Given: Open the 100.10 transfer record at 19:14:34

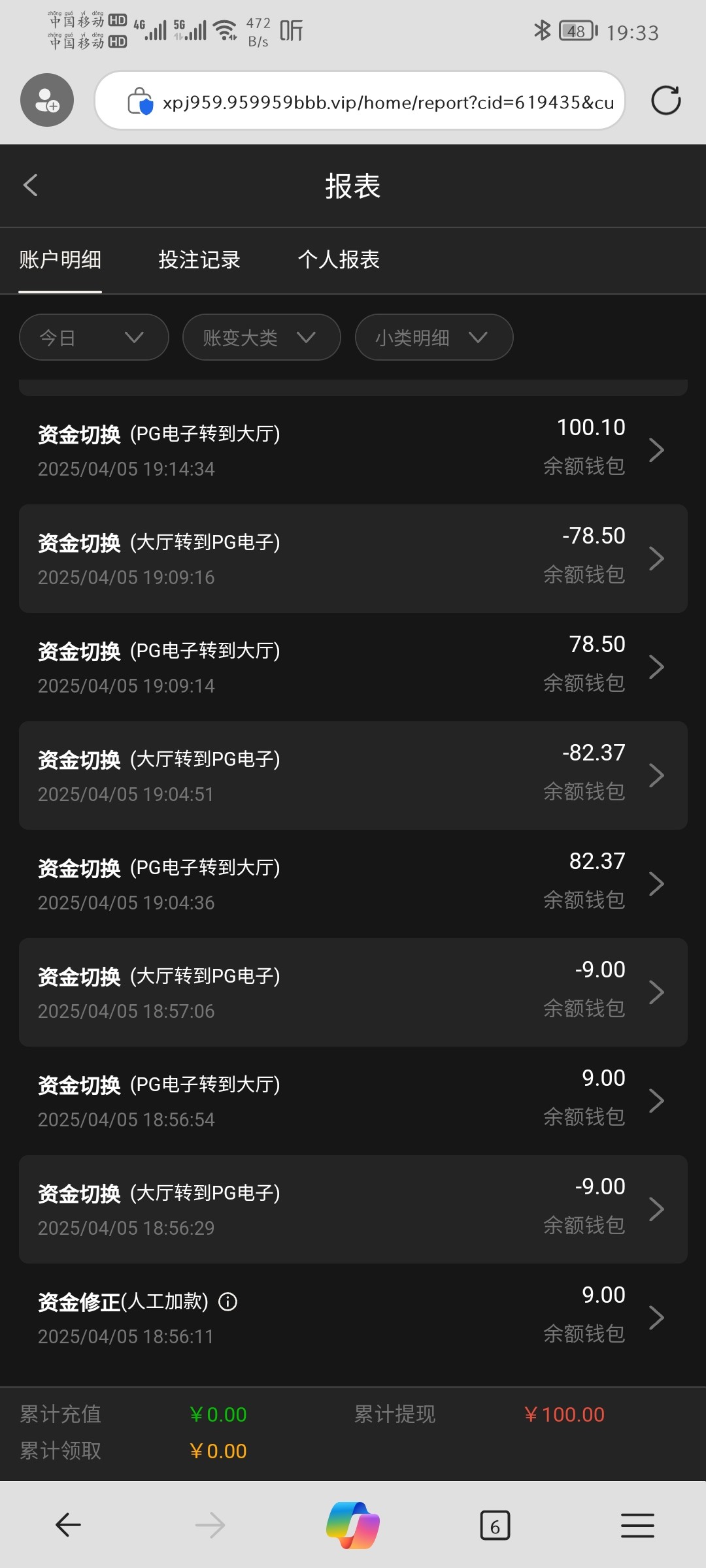Looking at the screenshot, I should [353, 449].
